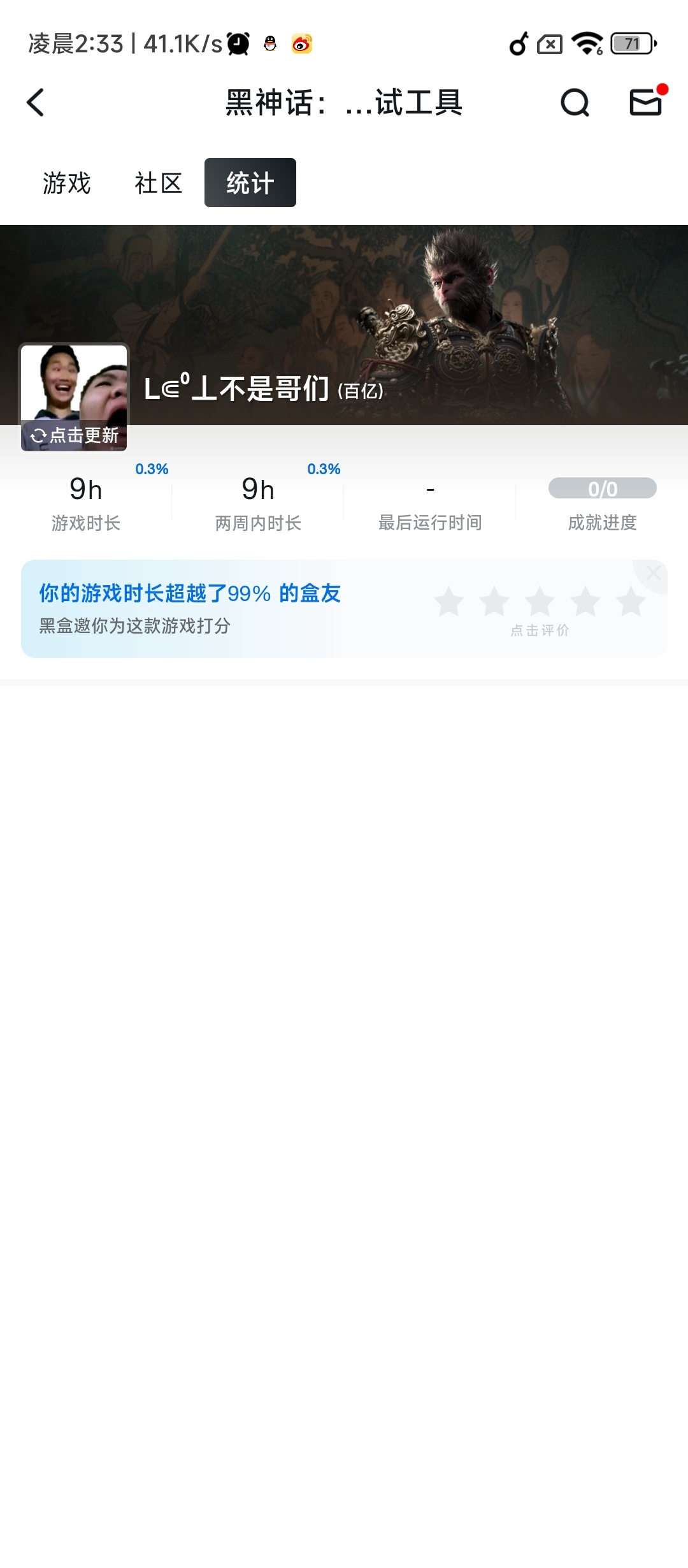Screen dimensions: 688x1568
Task: Switch to the 游戏 tab
Action: (x=67, y=183)
